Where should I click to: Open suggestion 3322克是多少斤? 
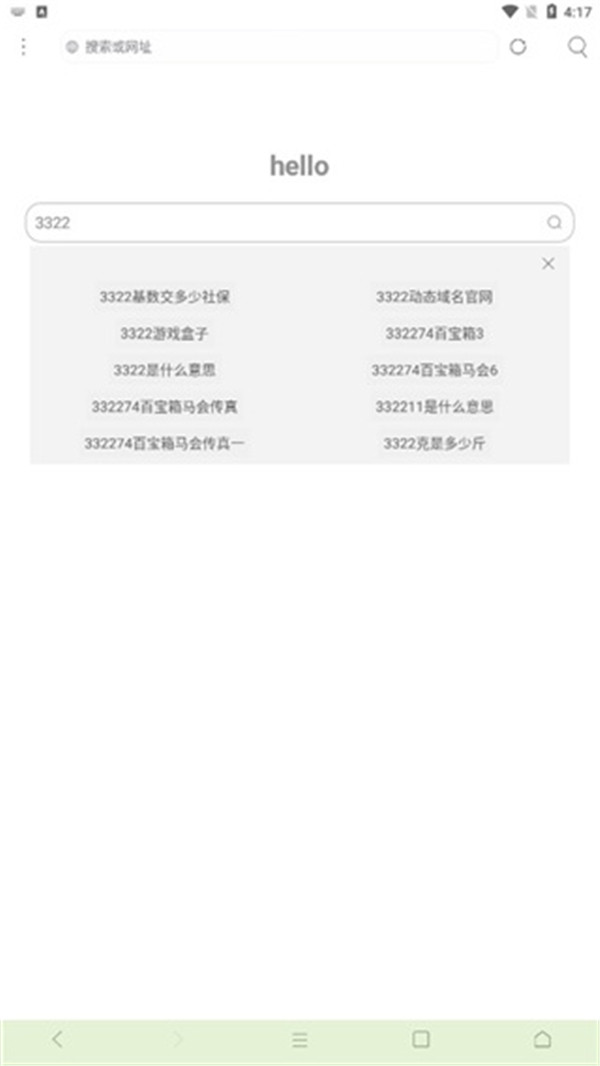point(434,444)
